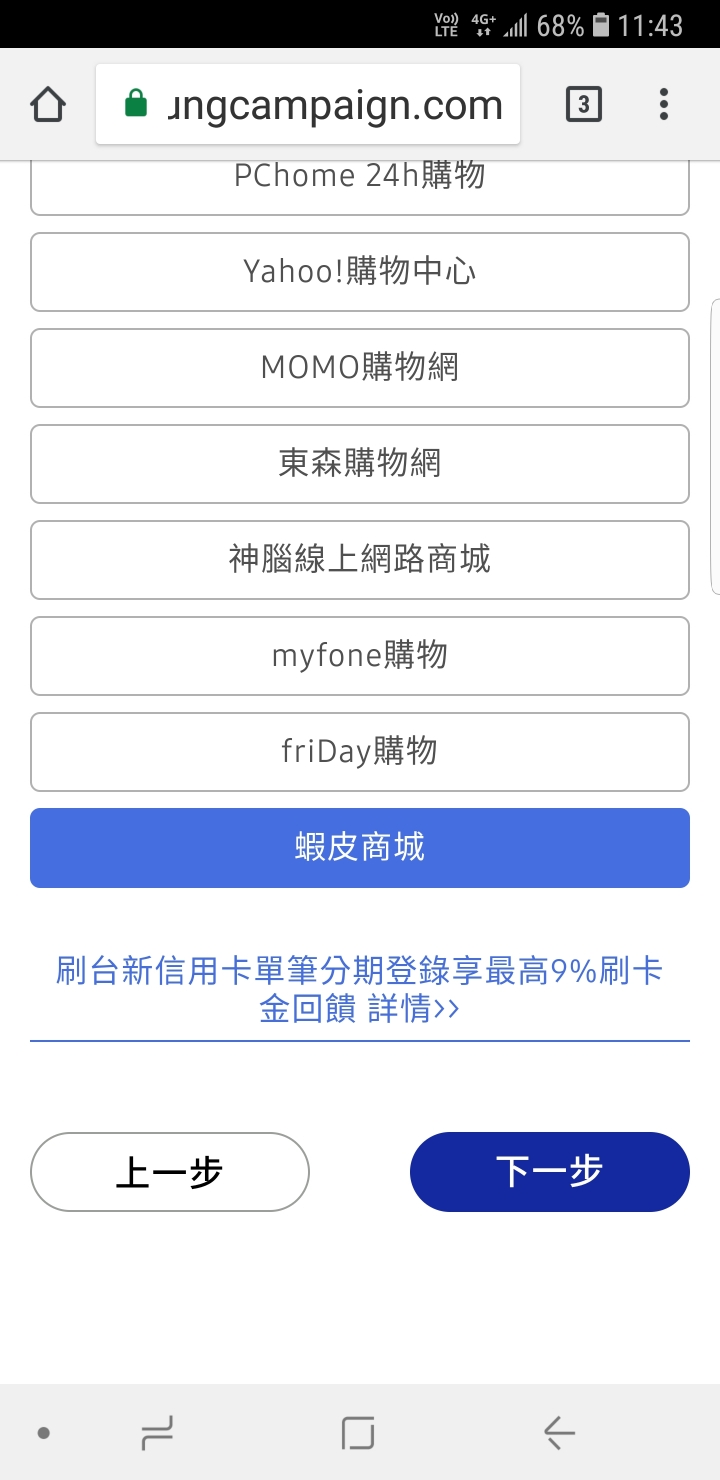Select MOMO購物網
The width and height of the screenshot is (720, 1480).
click(x=360, y=368)
